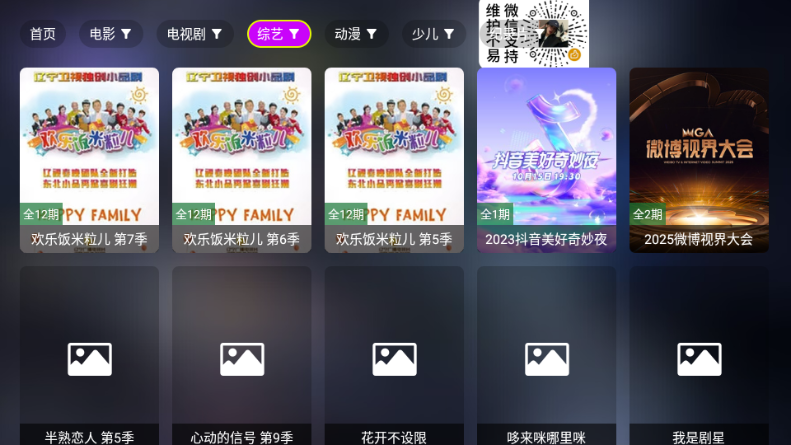Open 2025微博视界大会 show

(x=699, y=160)
